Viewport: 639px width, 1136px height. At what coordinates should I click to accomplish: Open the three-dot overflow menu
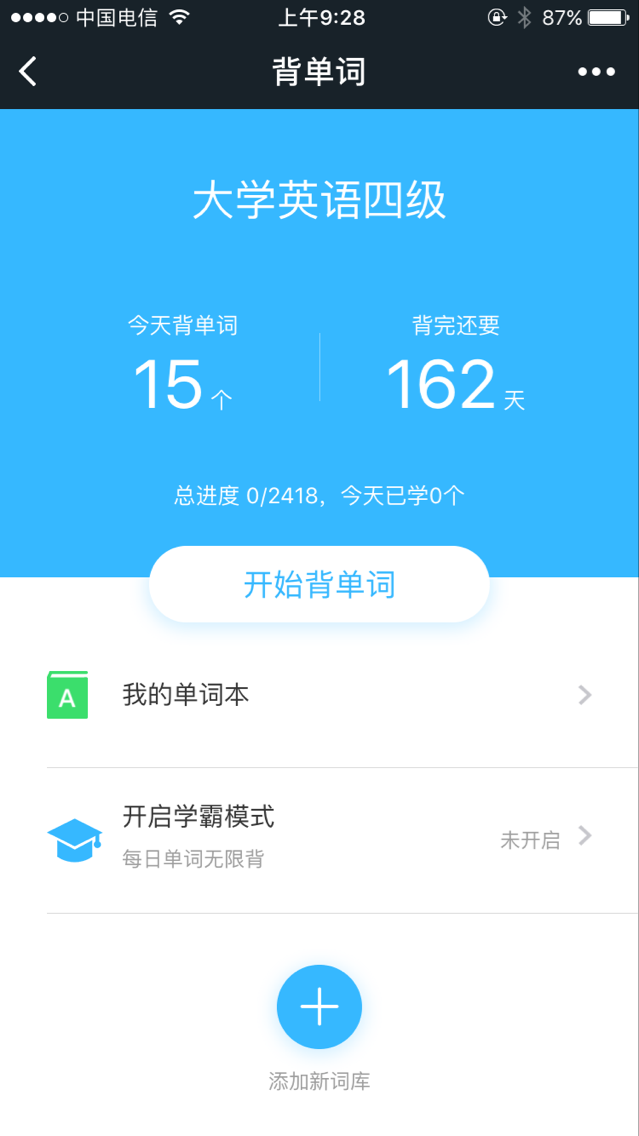click(x=596, y=72)
